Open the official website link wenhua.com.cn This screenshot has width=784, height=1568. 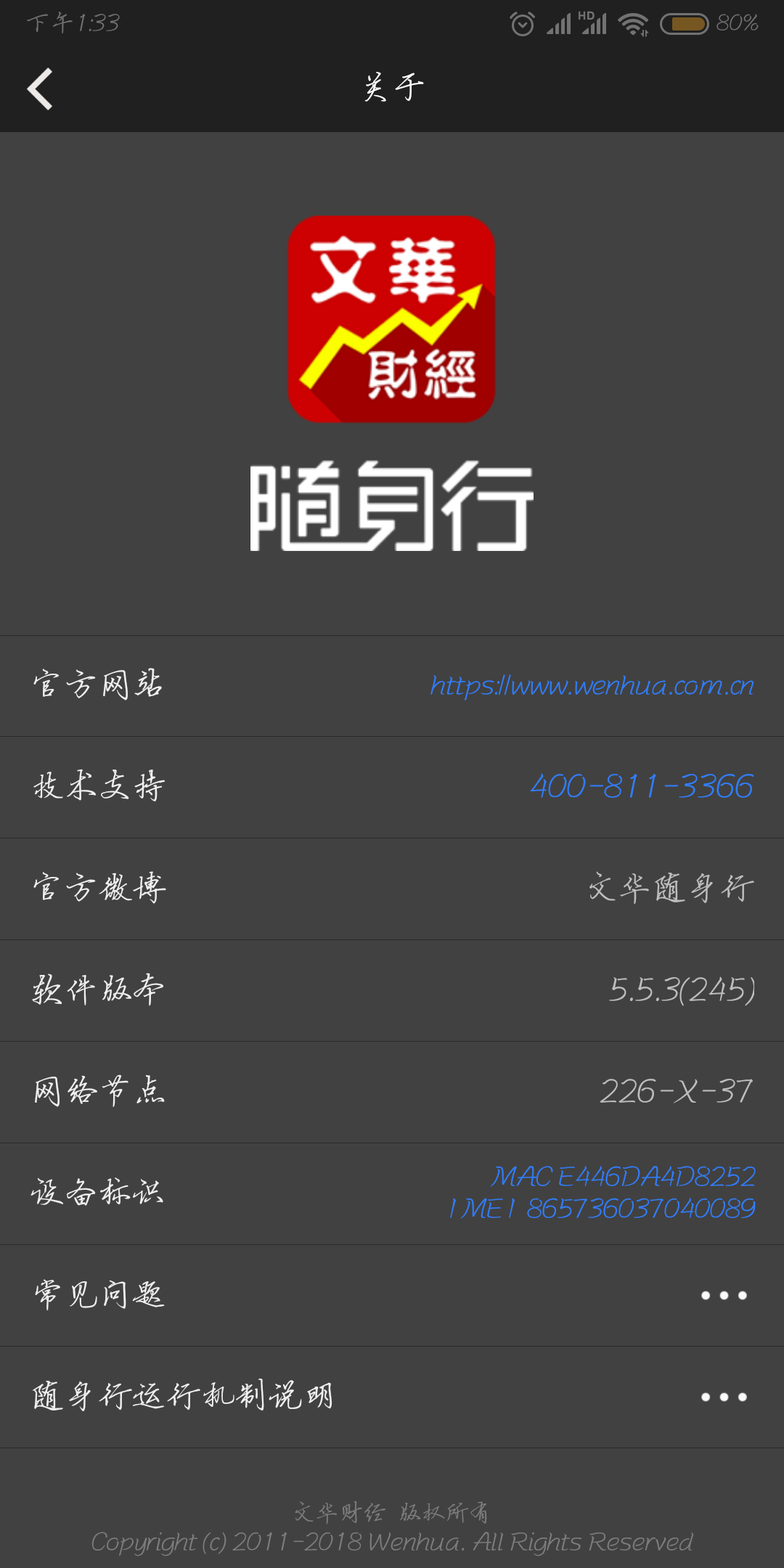(592, 686)
